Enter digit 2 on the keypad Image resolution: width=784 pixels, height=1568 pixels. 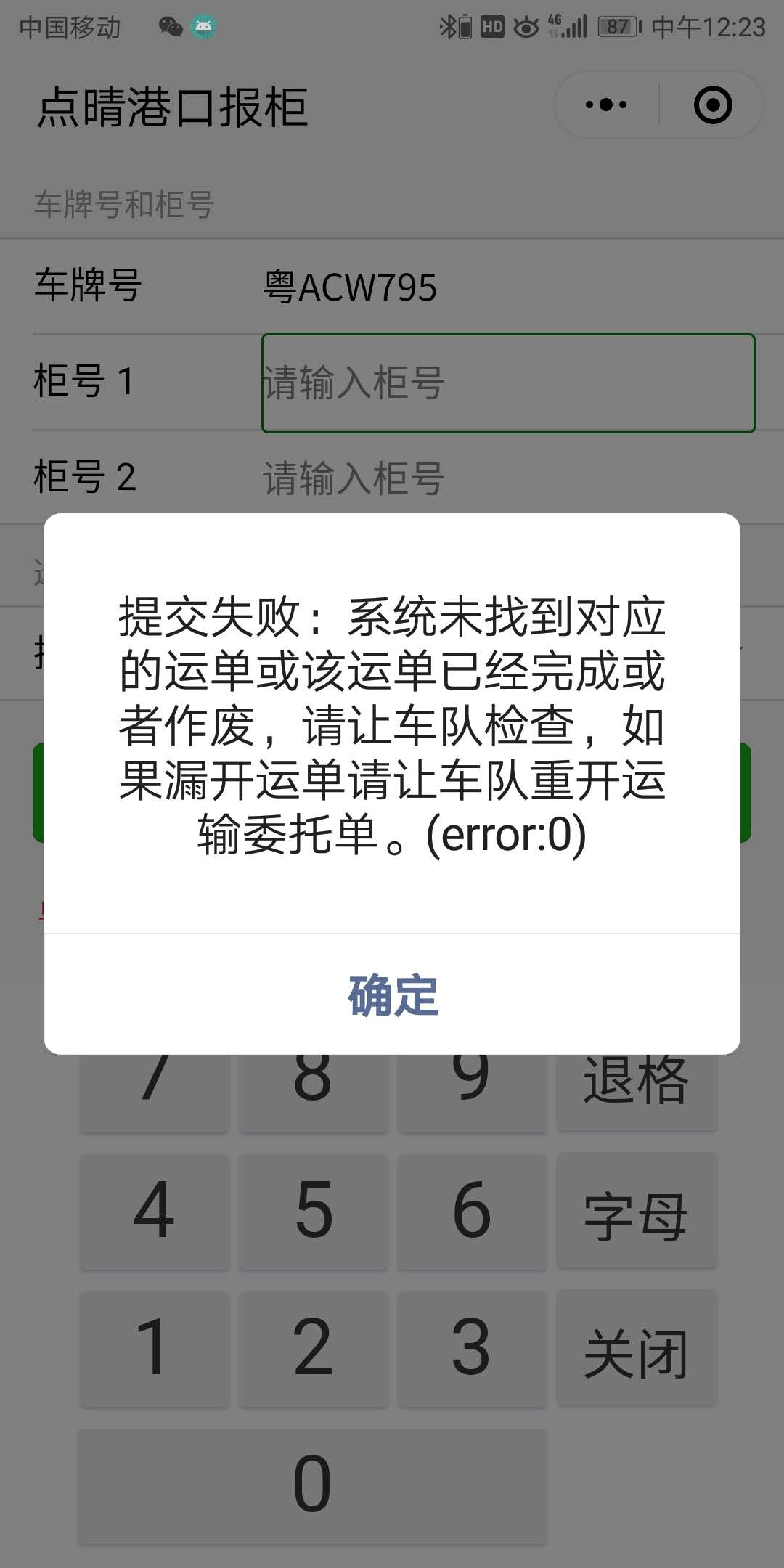(x=313, y=1347)
